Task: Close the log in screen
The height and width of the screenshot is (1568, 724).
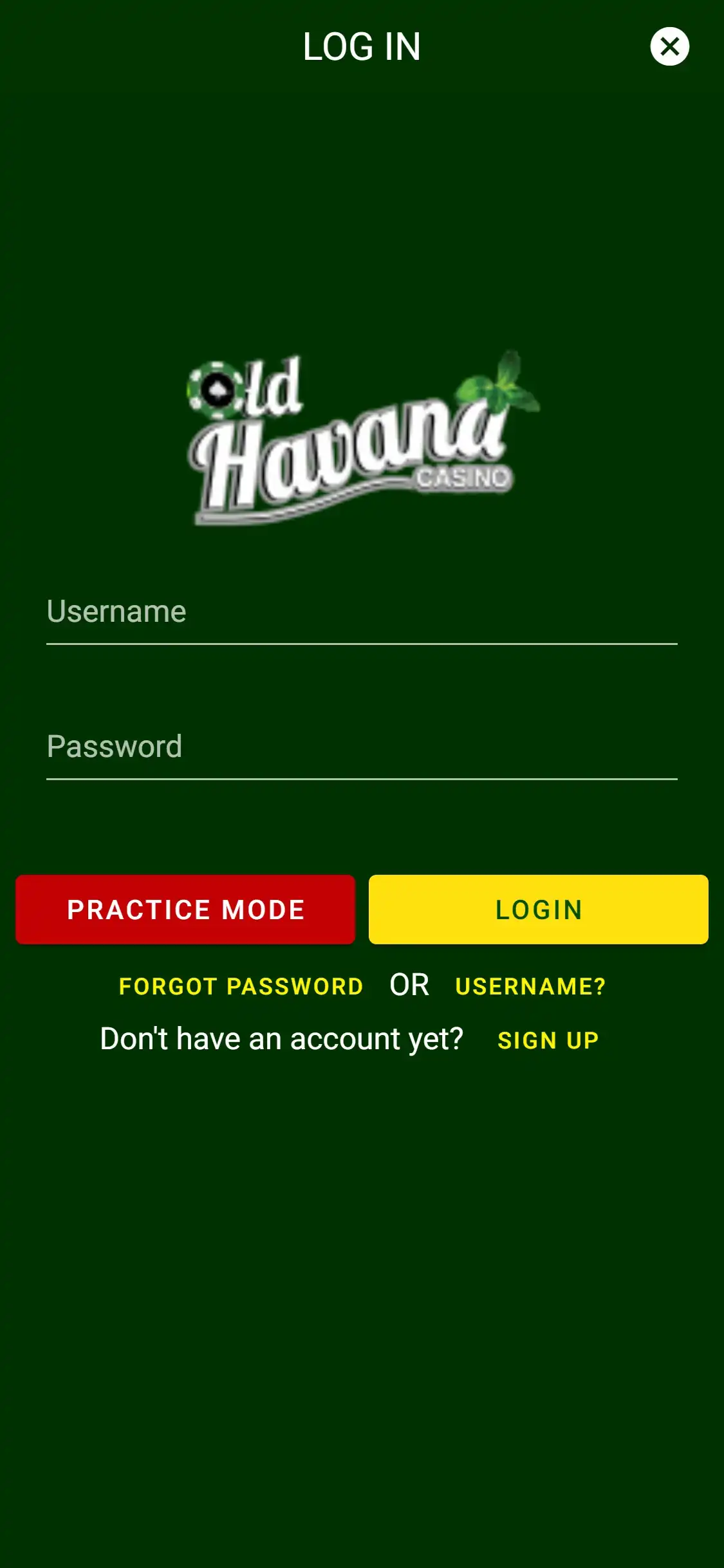Action: 669,46
